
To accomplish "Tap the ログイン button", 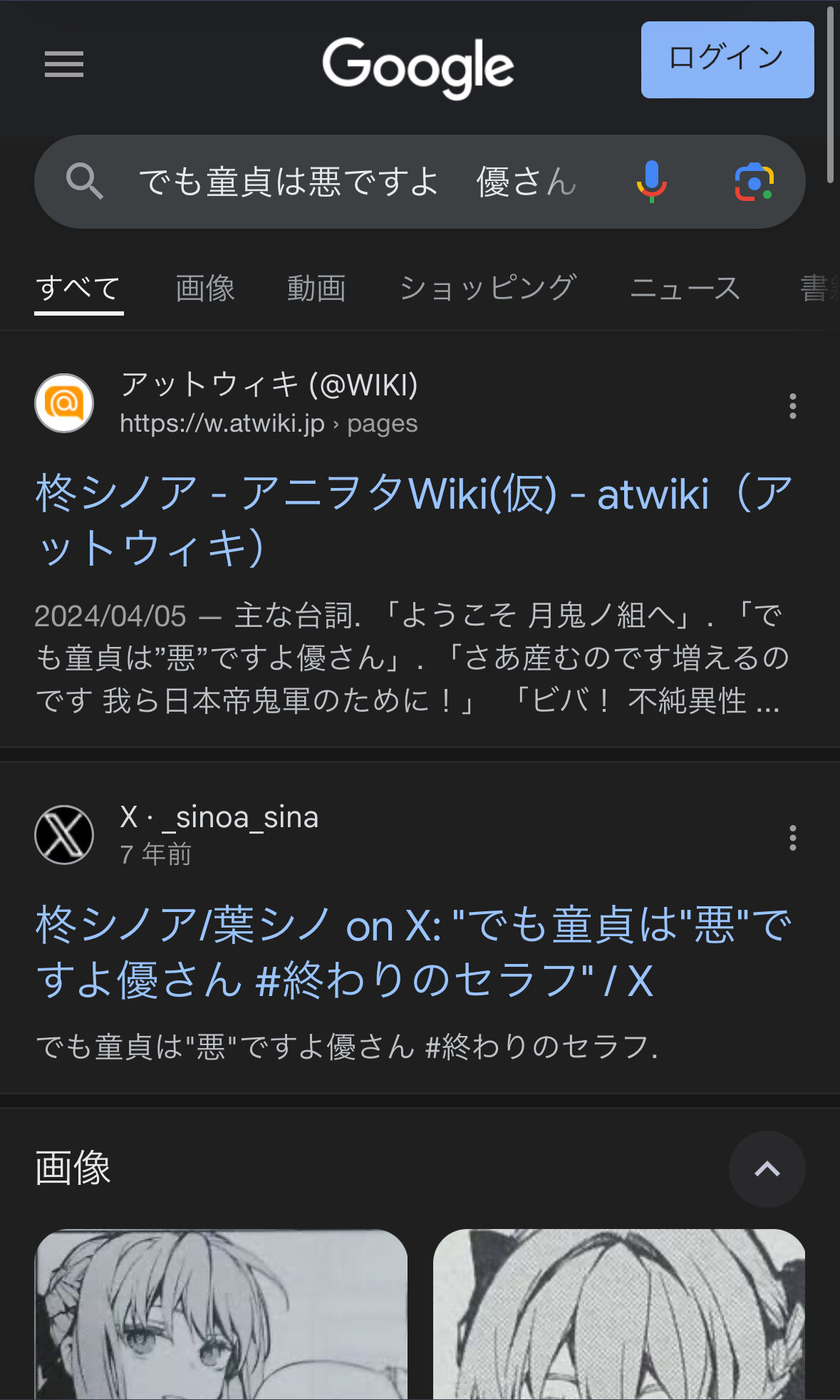I will point(727,60).
